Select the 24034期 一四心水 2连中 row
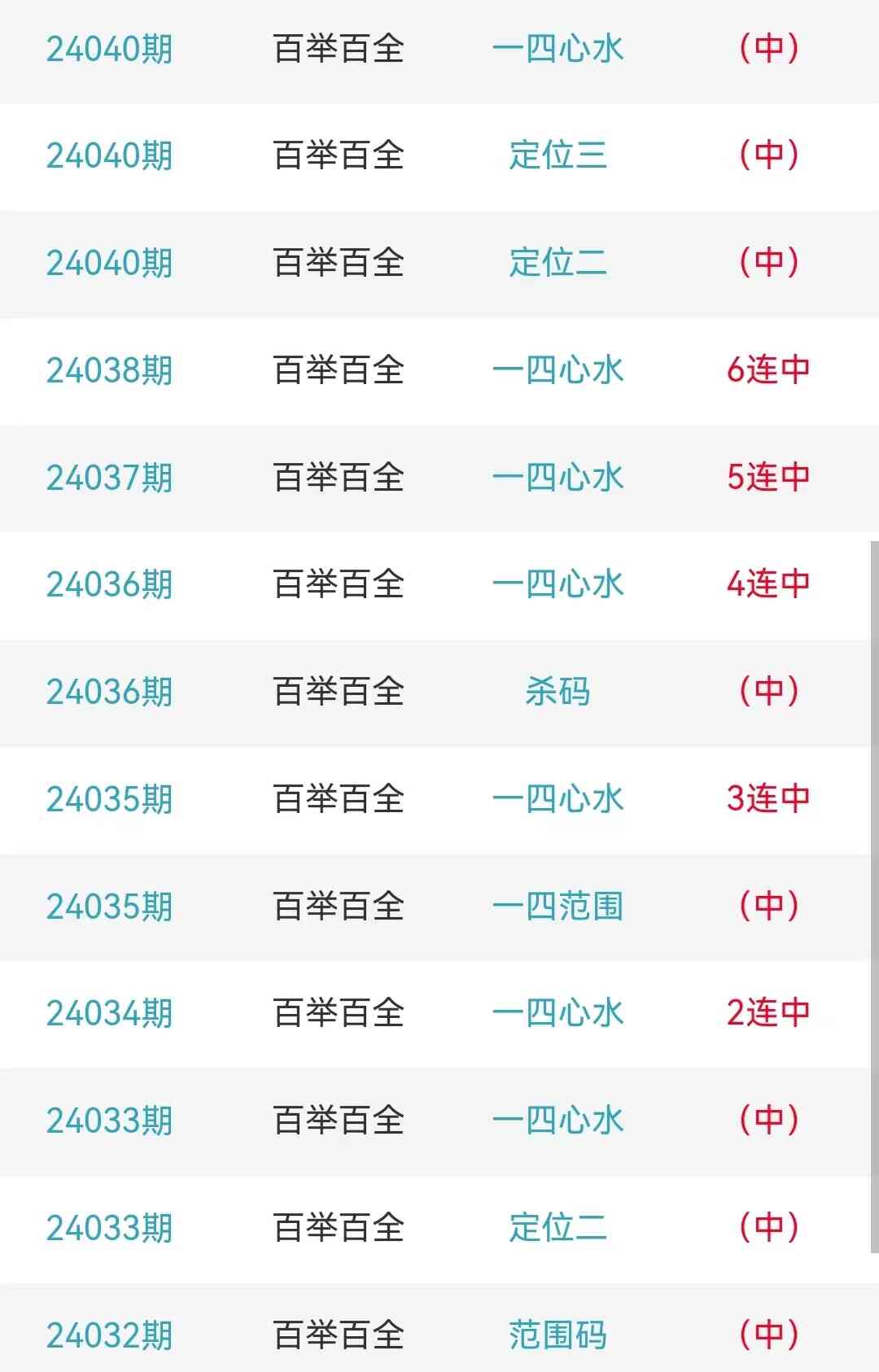 [x=558, y=1013]
